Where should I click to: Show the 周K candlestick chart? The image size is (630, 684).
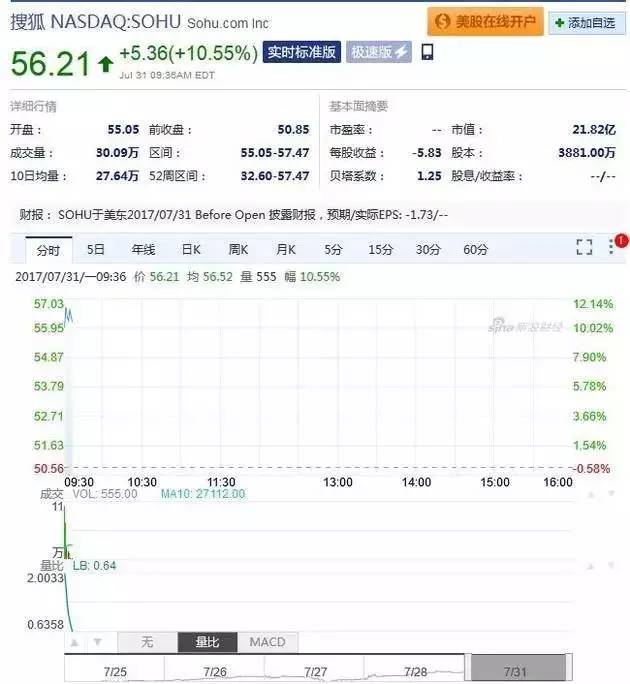pyautogui.click(x=238, y=249)
